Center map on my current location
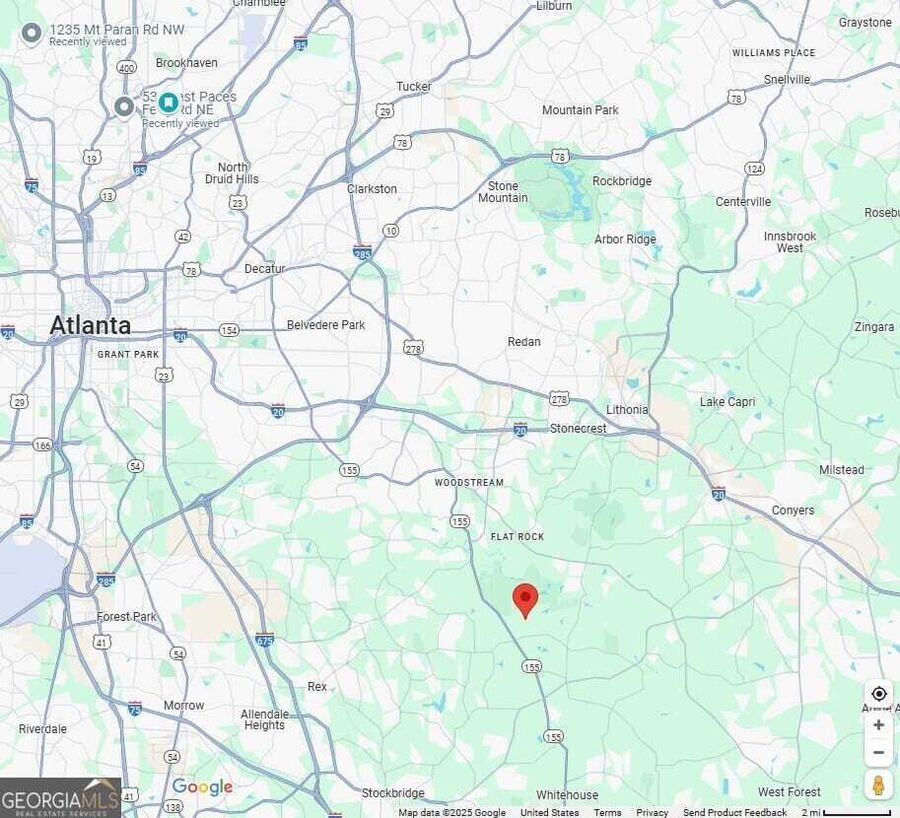Viewport: 900px width, 818px height. [878, 694]
